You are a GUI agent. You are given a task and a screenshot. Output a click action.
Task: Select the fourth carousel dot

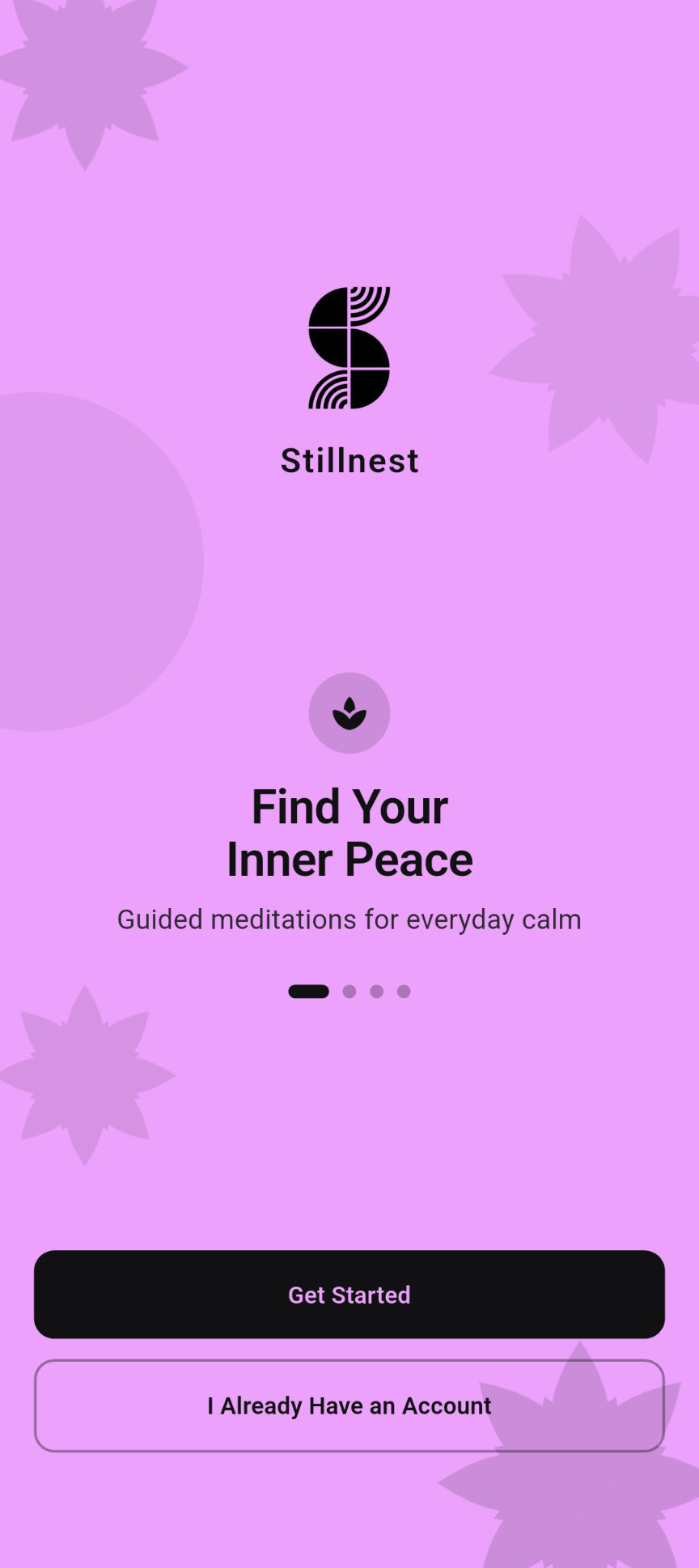[405, 991]
